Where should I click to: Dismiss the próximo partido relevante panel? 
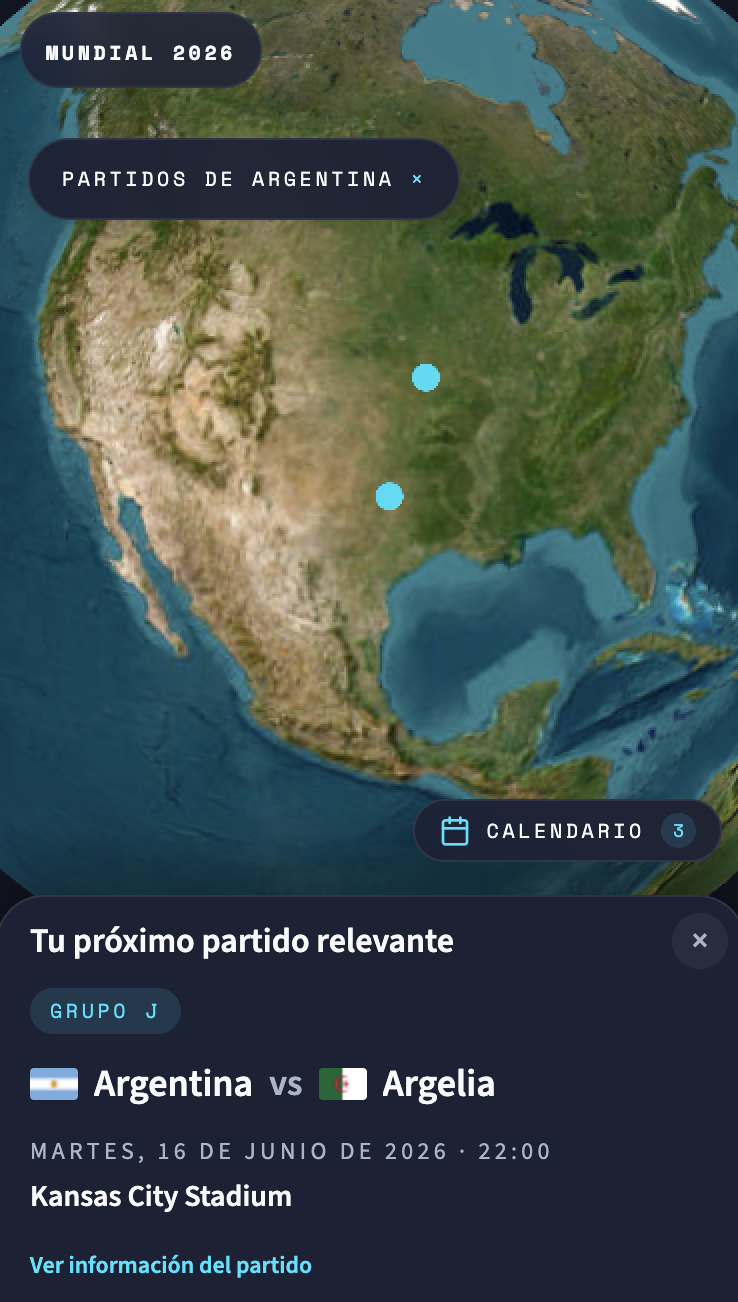[699, 940]
